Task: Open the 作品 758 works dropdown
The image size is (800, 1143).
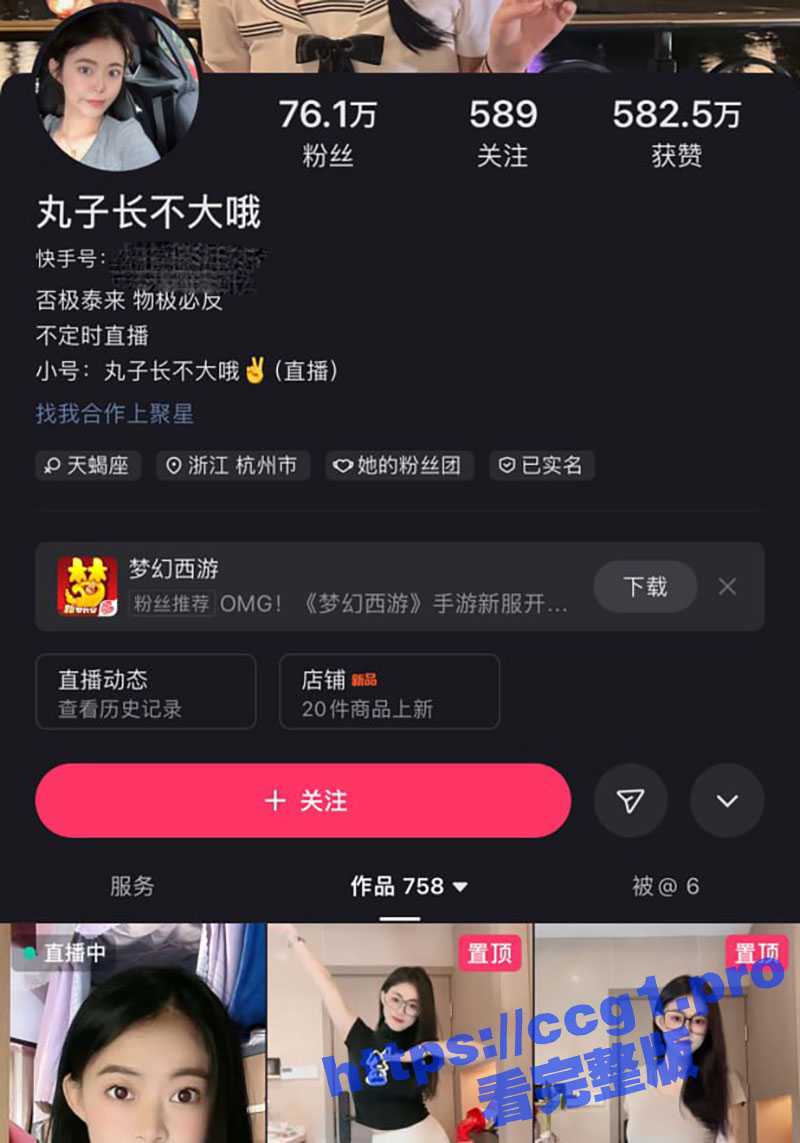Action: coord(409,886)
